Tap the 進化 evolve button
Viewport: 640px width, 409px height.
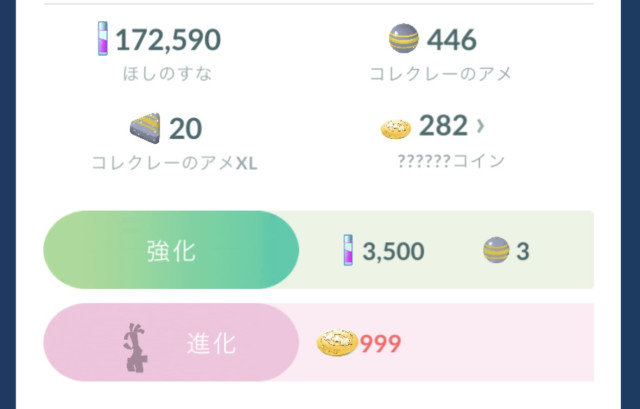[170, 343]
